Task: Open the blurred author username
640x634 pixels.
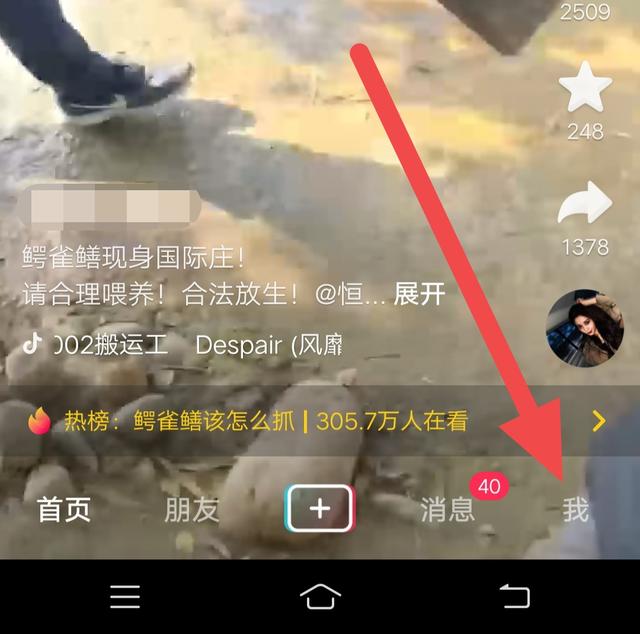Action: click(x=110, y=209)
